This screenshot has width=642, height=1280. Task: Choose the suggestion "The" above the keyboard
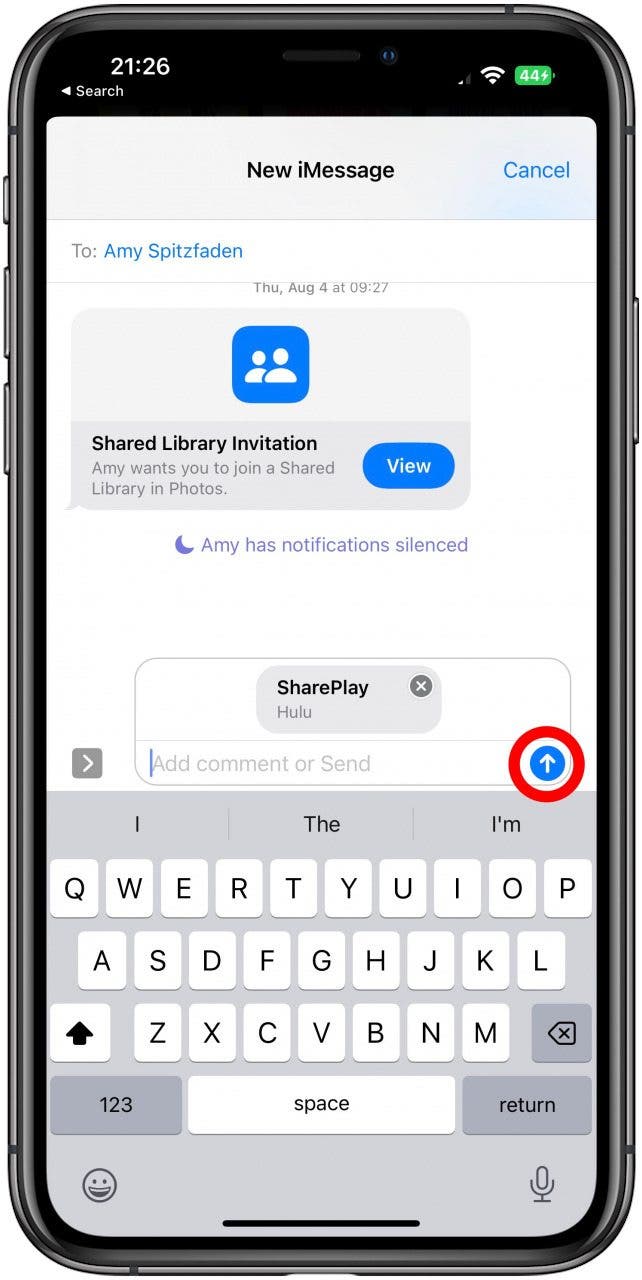pyautogui.click(x=321, y=824)
